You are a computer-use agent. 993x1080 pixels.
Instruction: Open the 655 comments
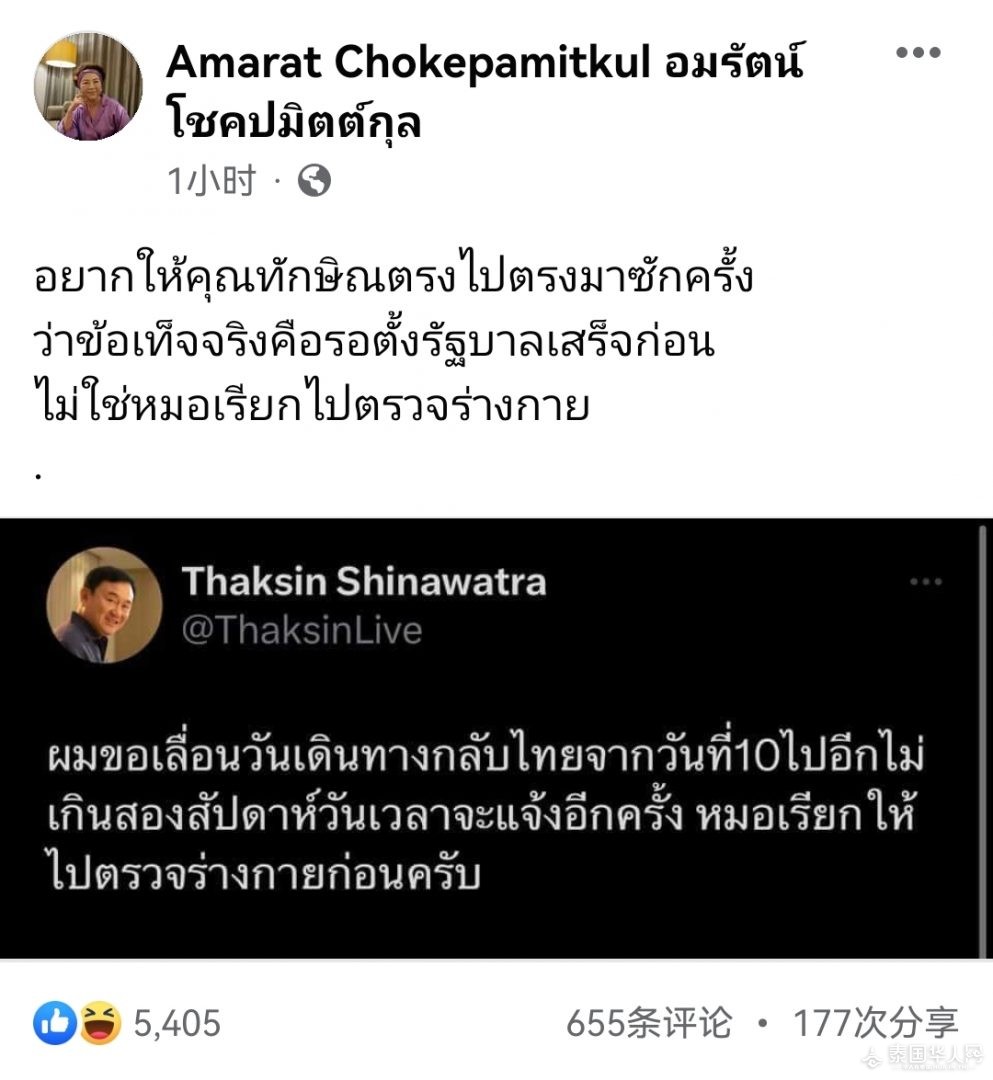[649, 1023]
